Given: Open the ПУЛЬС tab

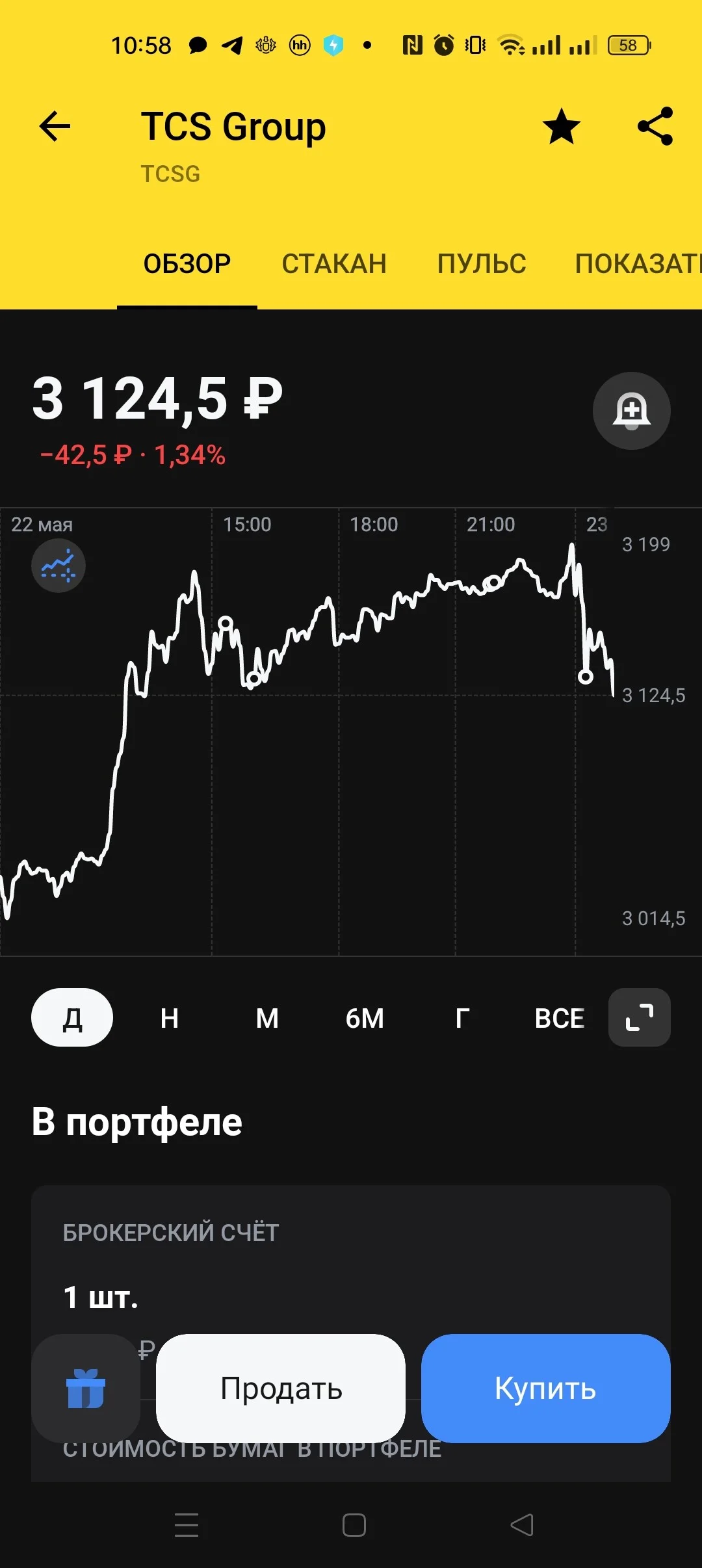Looking at the screenshot, I should (482, 264).
